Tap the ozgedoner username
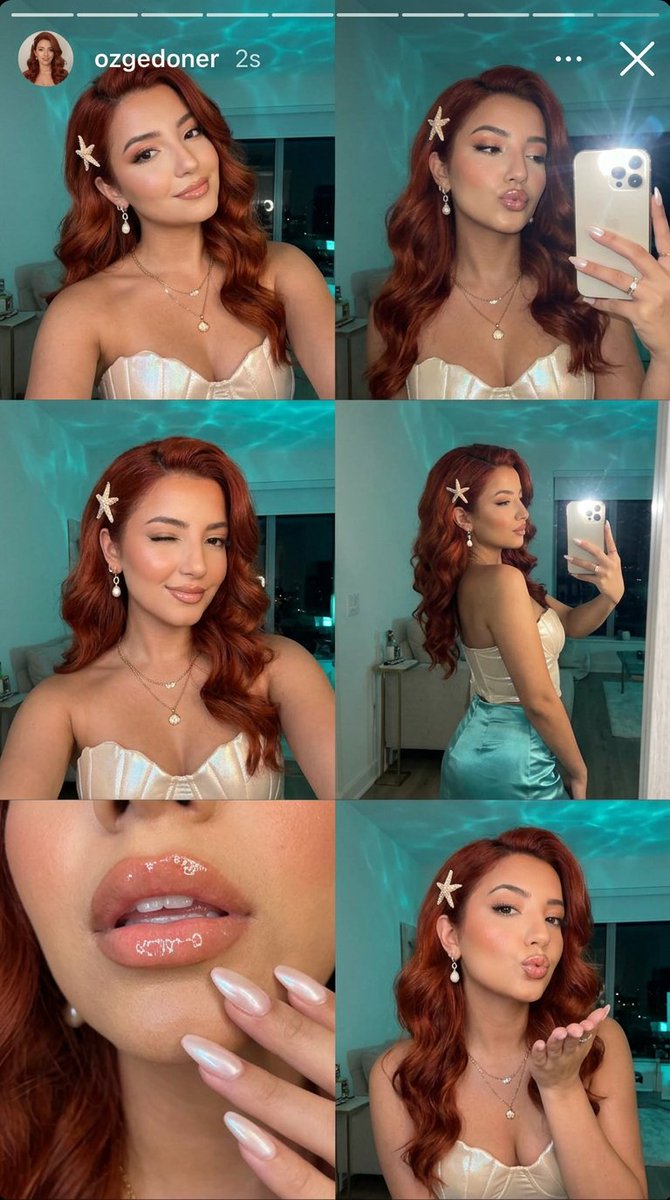 tap(156, 59)
